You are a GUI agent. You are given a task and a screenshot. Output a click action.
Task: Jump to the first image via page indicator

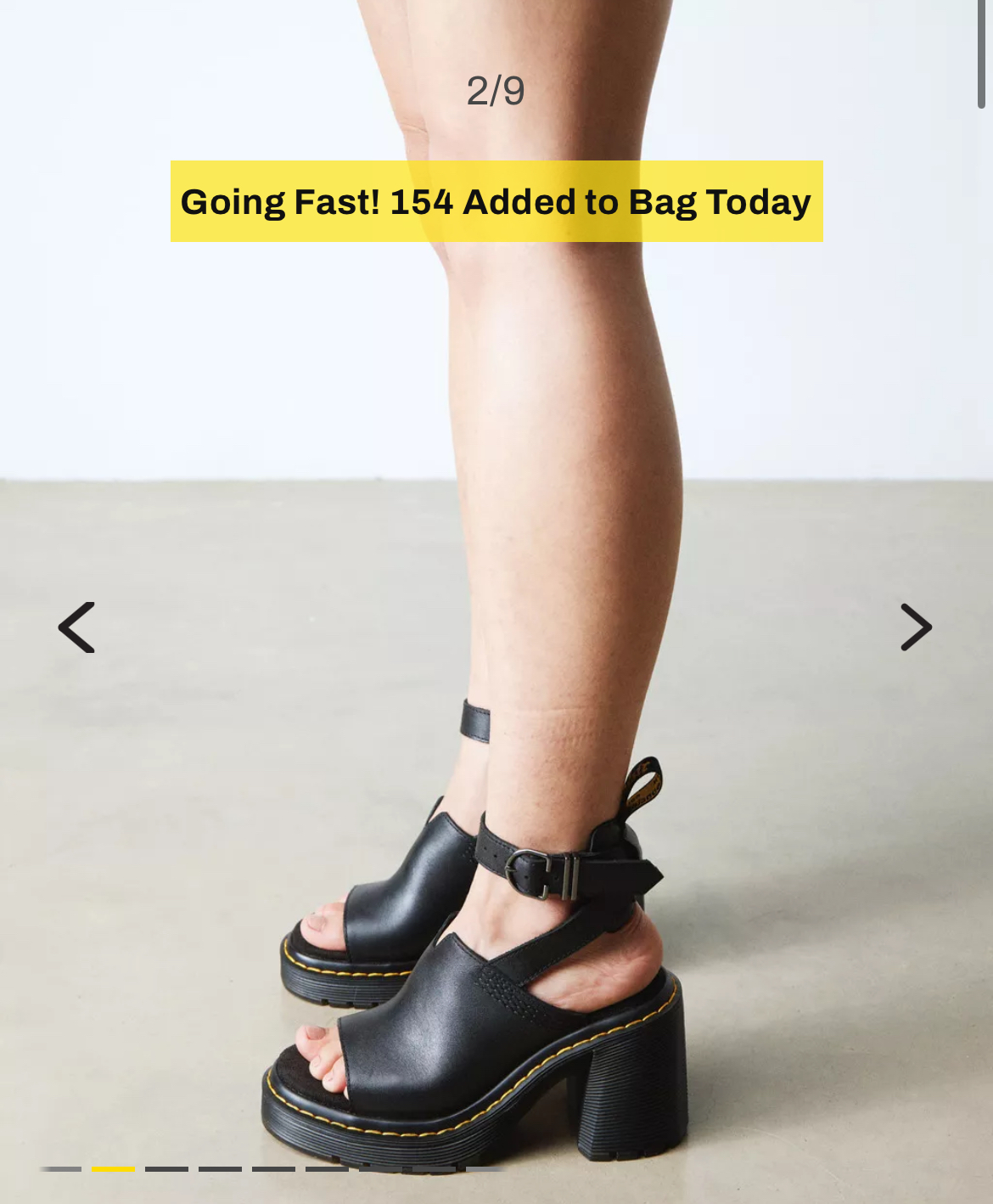click(60, 1169)
